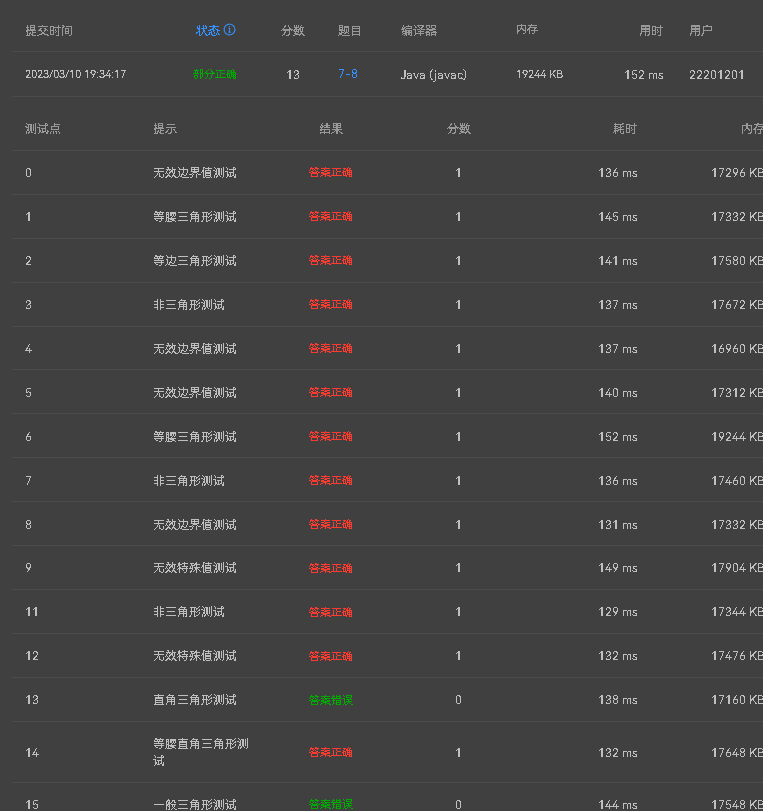The image size is (763, 811).
Task: Tap the info icon next to 状态
Action: (x=230, y=30)
